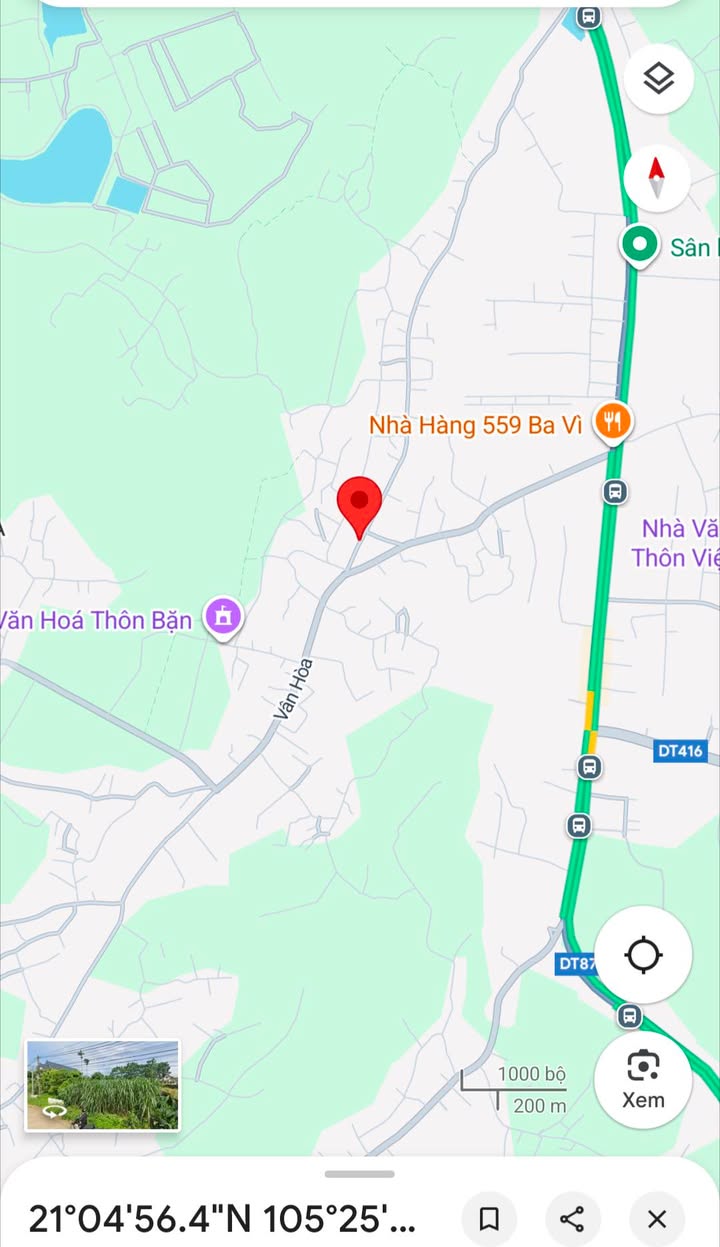Image resolution: width=720 pixels, height=1247 pixels.
Task: Open the green Sân place marker
Action: [x=638, y=245]
